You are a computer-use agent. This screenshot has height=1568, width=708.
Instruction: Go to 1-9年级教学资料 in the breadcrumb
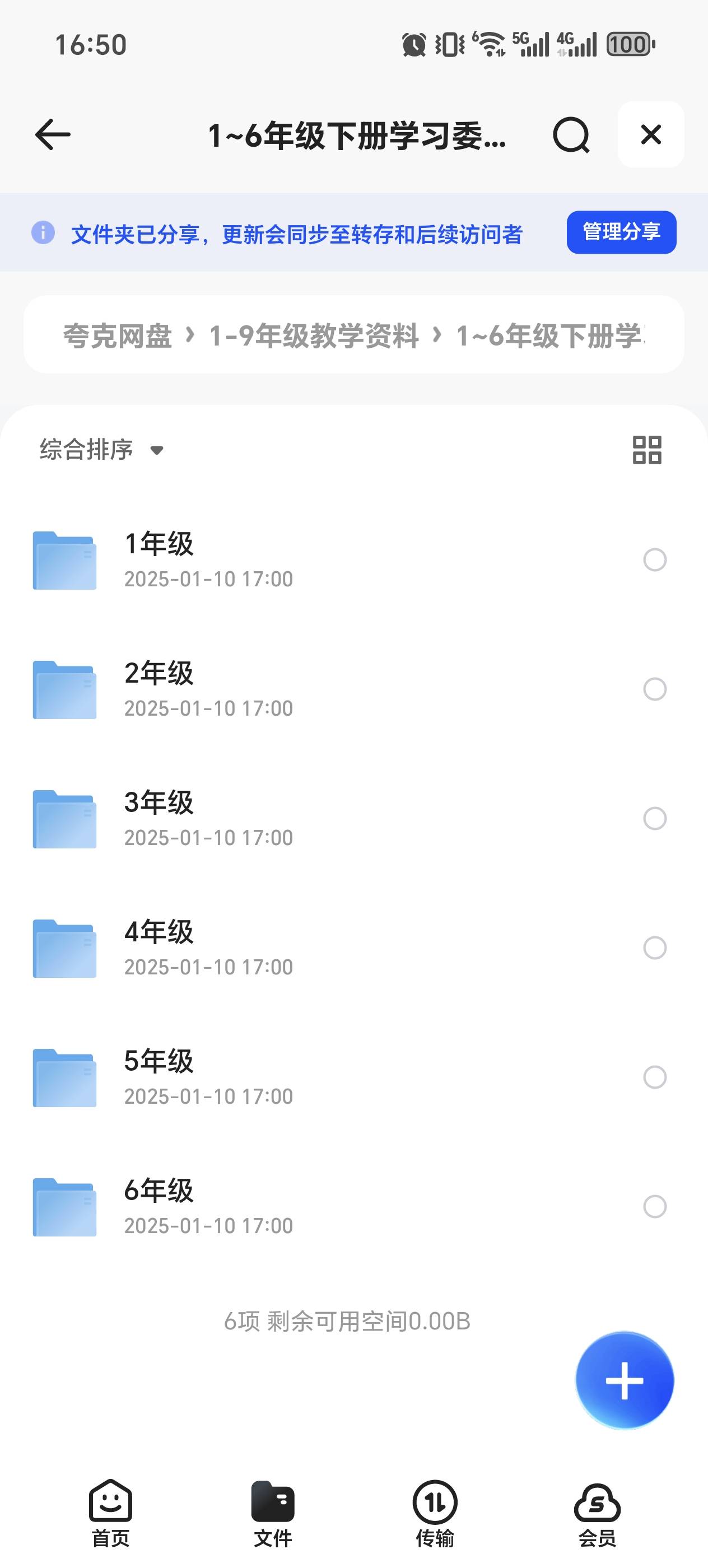point(314,335)
